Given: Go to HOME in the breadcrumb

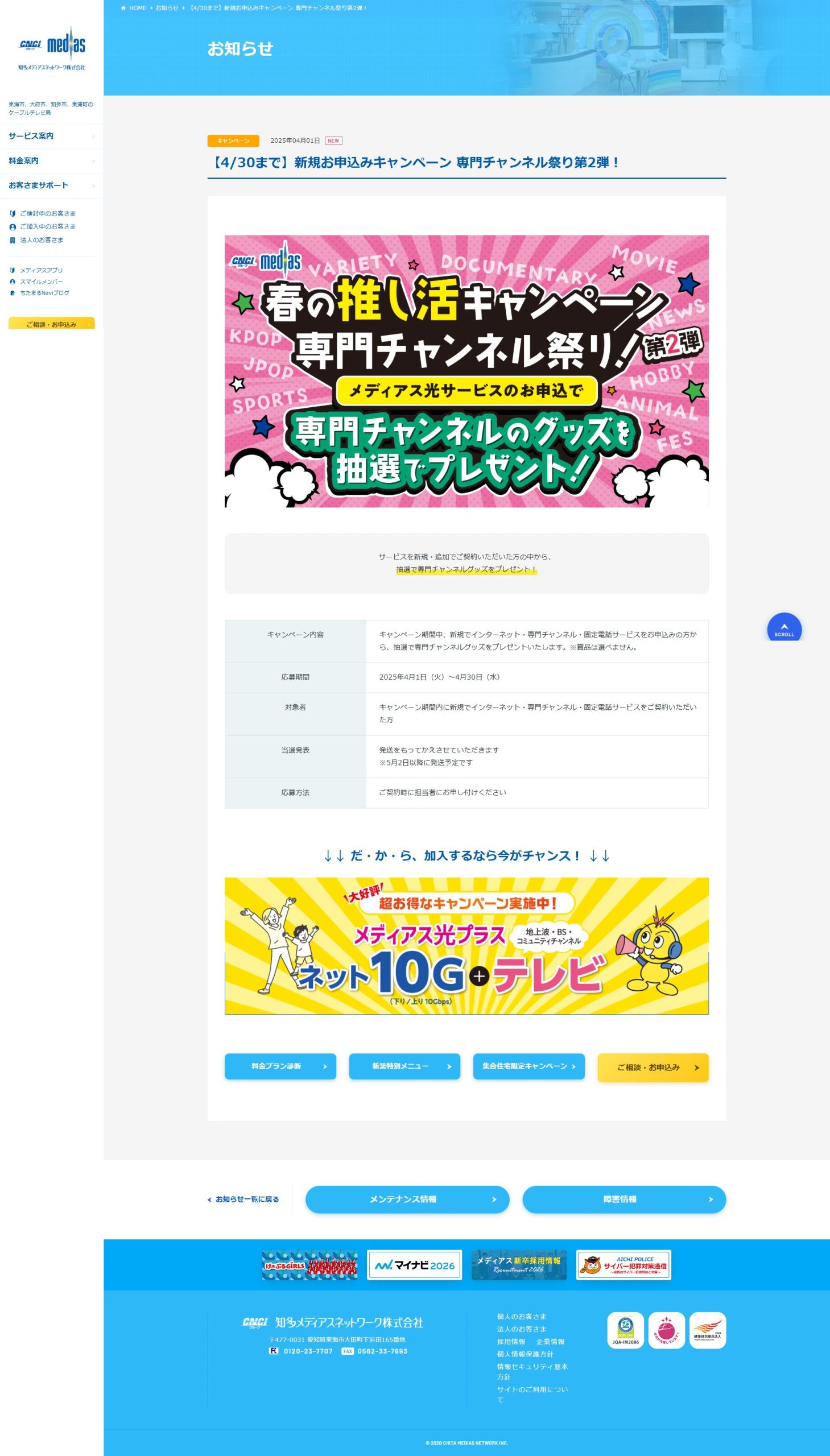Looking at the screenshot, I should pyautogui.click(x=137, y=8).
